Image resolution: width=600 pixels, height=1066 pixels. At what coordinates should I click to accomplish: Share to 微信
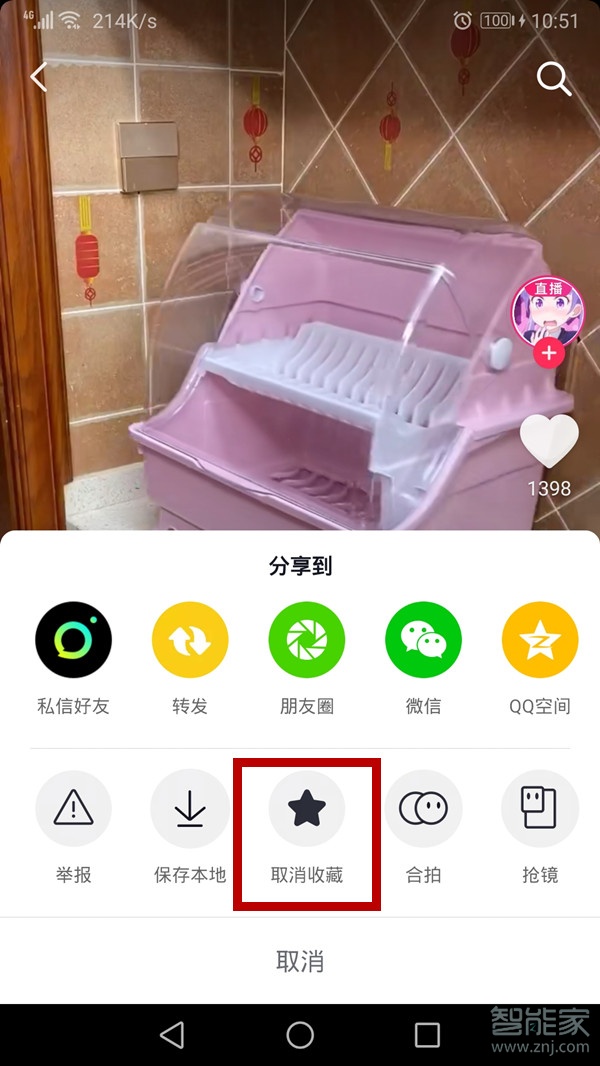pyautogui.click(x=424, y=641)
